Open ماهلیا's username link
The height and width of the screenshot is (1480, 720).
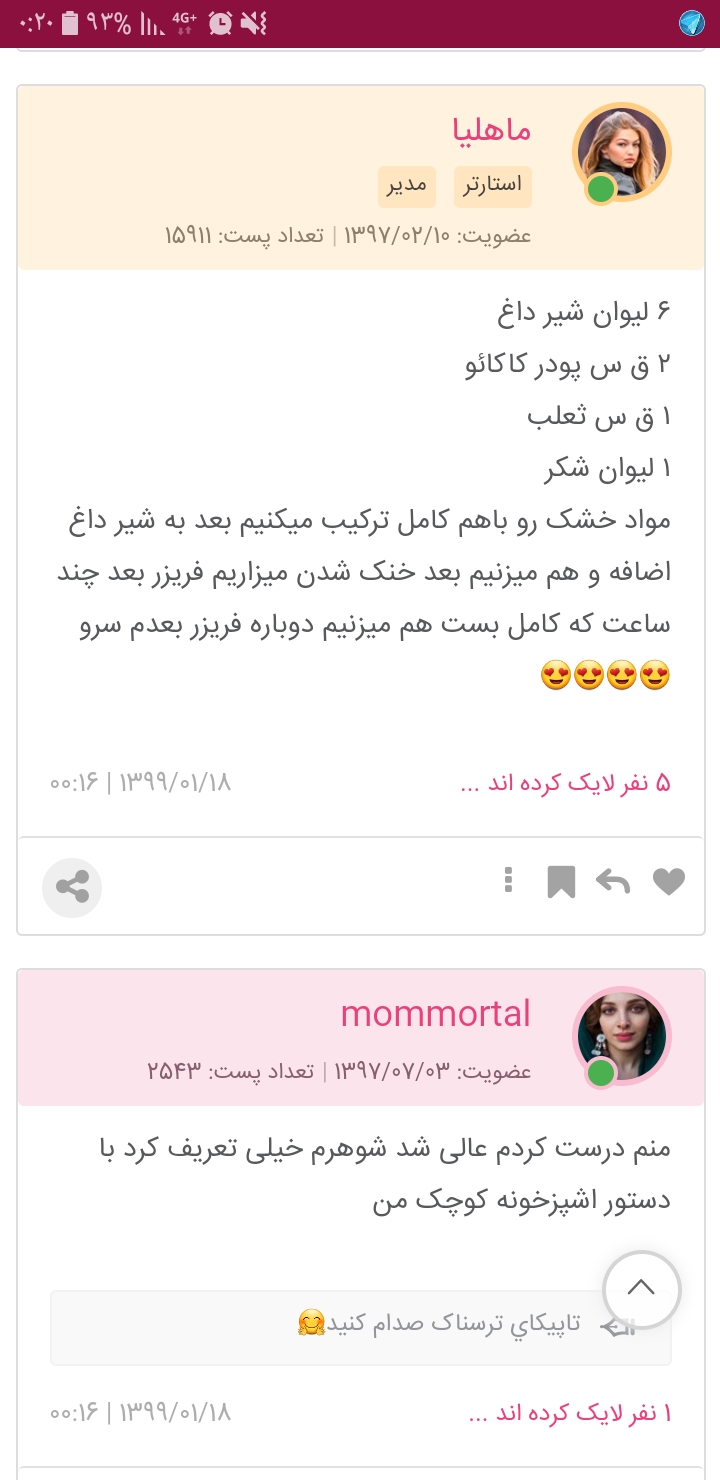[x=492, y=131]
